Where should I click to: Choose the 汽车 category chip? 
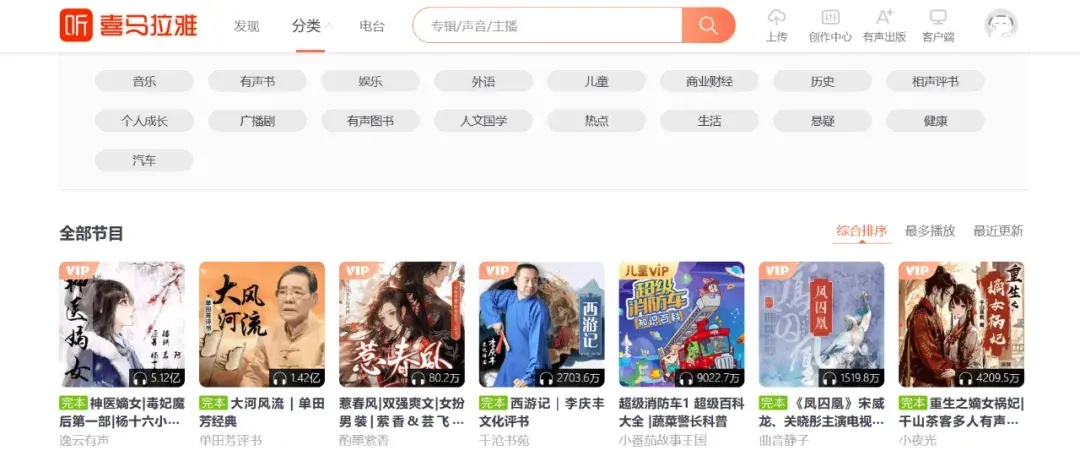(144, 160)
